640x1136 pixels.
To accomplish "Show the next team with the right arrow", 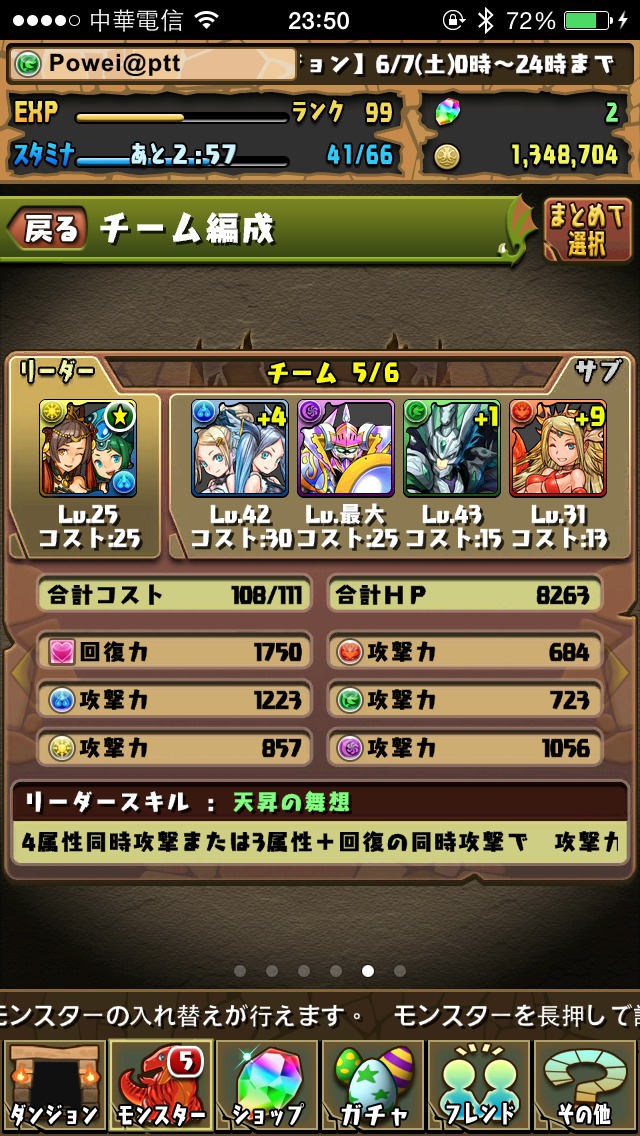I will pyautogui.click(x=622, y=672).
